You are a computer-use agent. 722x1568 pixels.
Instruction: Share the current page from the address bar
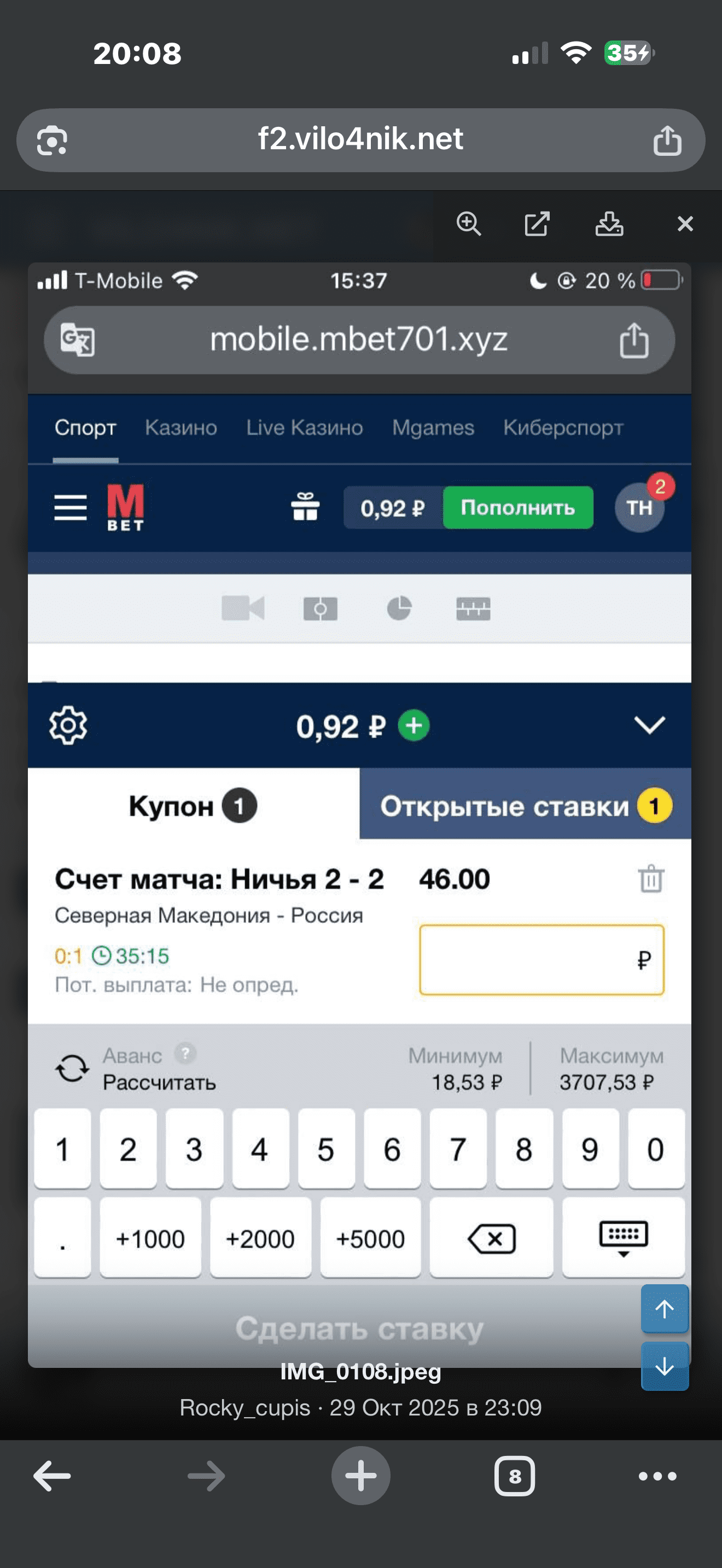667,141
